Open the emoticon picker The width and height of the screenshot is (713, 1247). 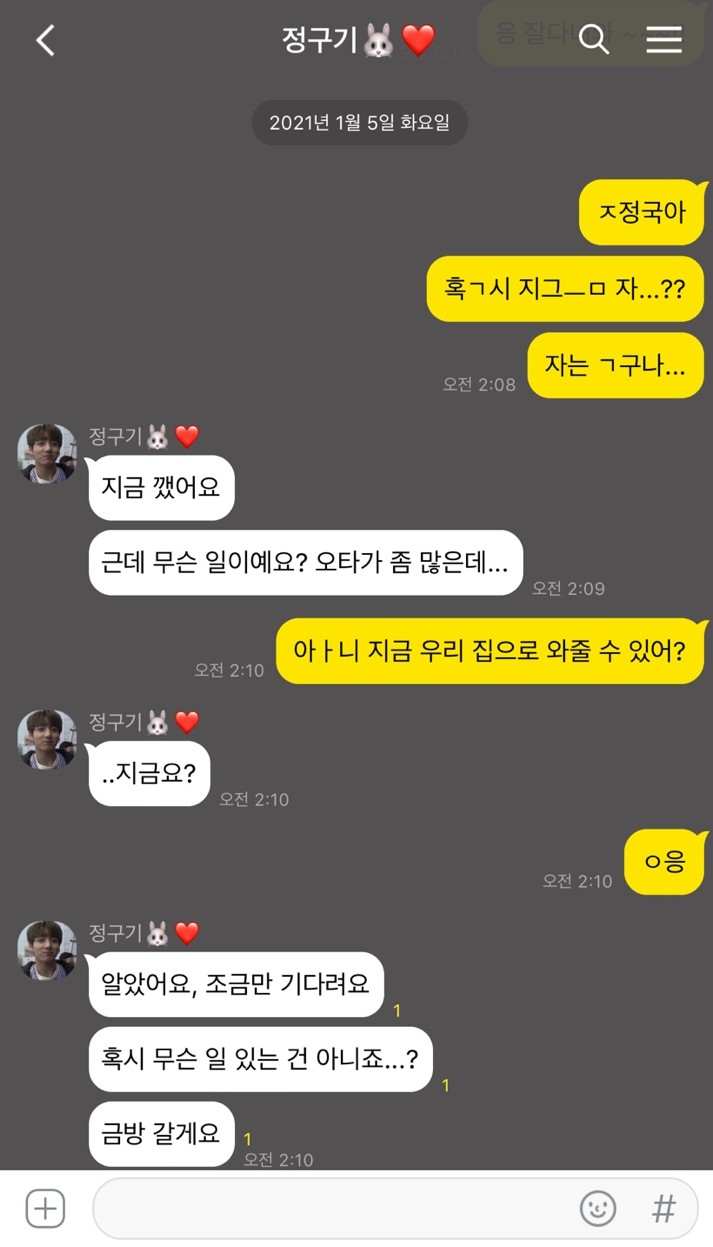pos(598,1208)
